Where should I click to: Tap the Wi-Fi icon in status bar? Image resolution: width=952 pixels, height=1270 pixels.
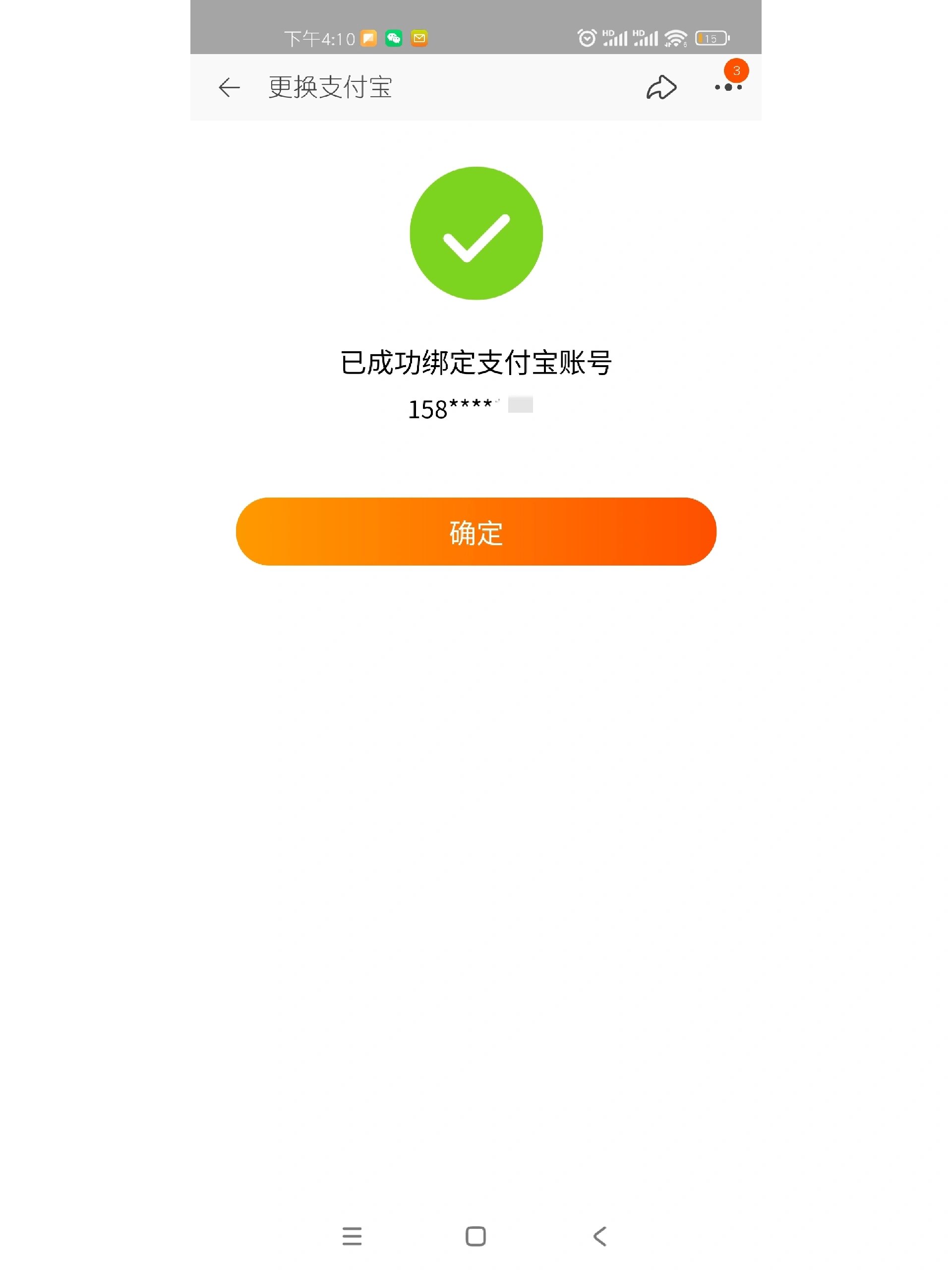(x=676, y=38)
